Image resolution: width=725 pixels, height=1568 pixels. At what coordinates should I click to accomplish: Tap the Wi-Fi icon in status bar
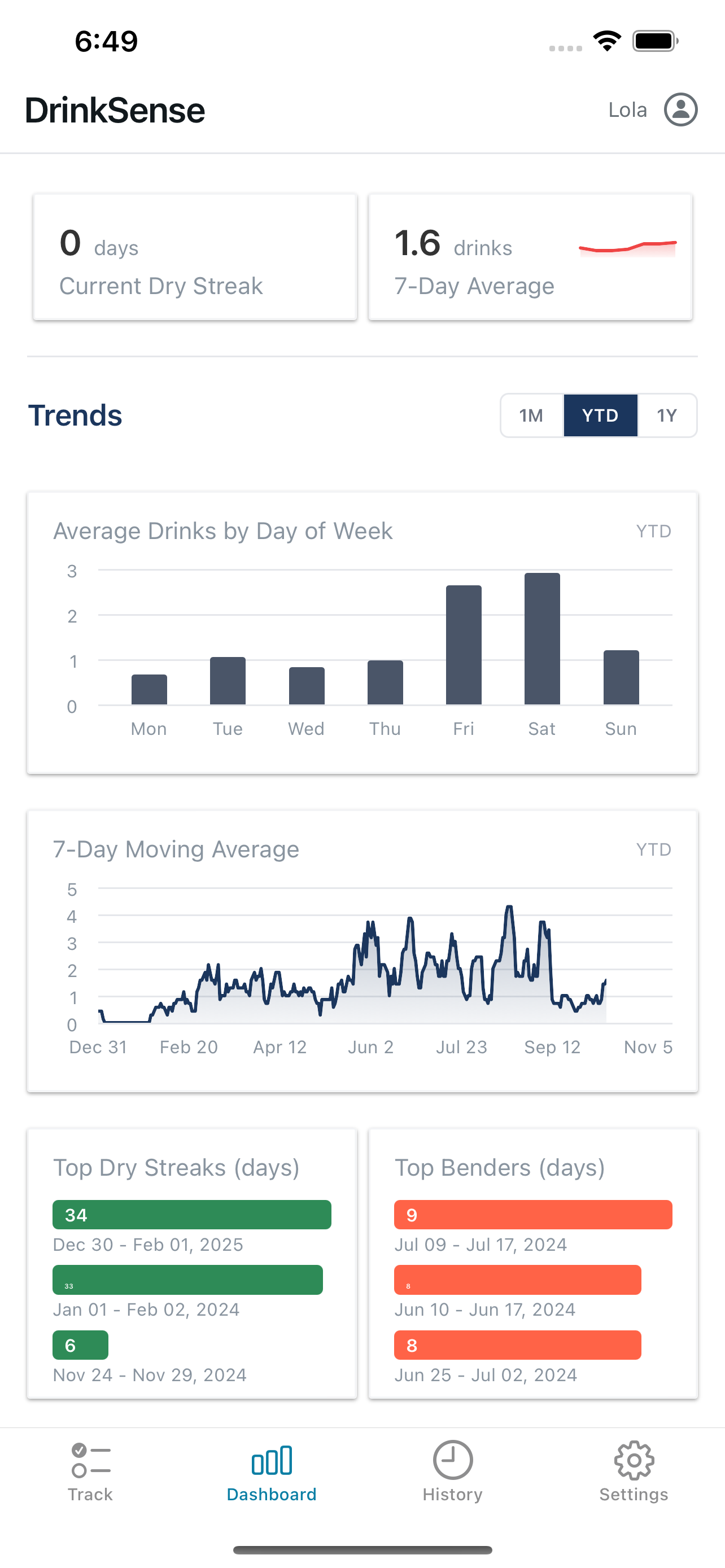(606, 40)
